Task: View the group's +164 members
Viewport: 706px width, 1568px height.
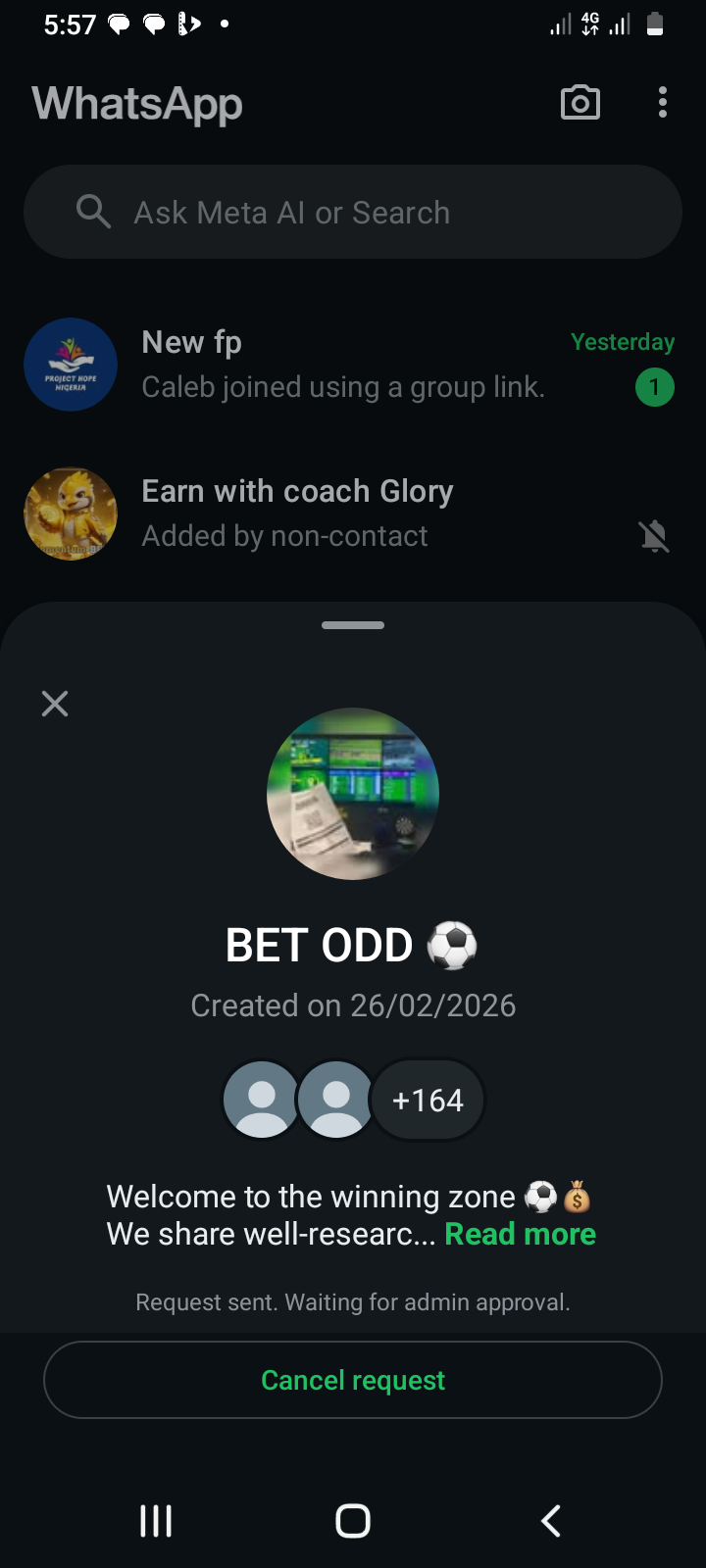Action: tap(428, 1101)
